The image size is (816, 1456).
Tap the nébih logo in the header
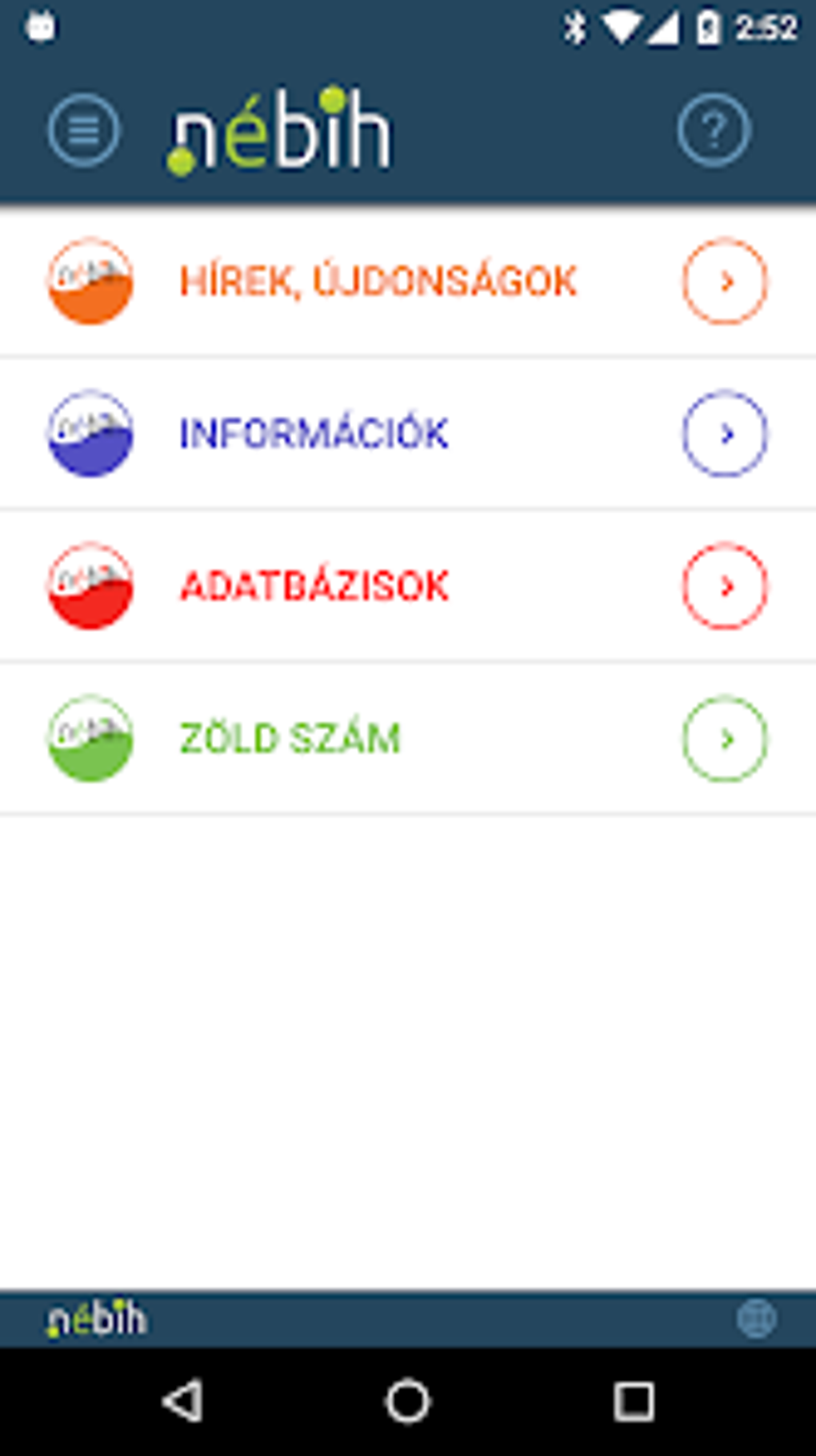click(x=280, y=128)
